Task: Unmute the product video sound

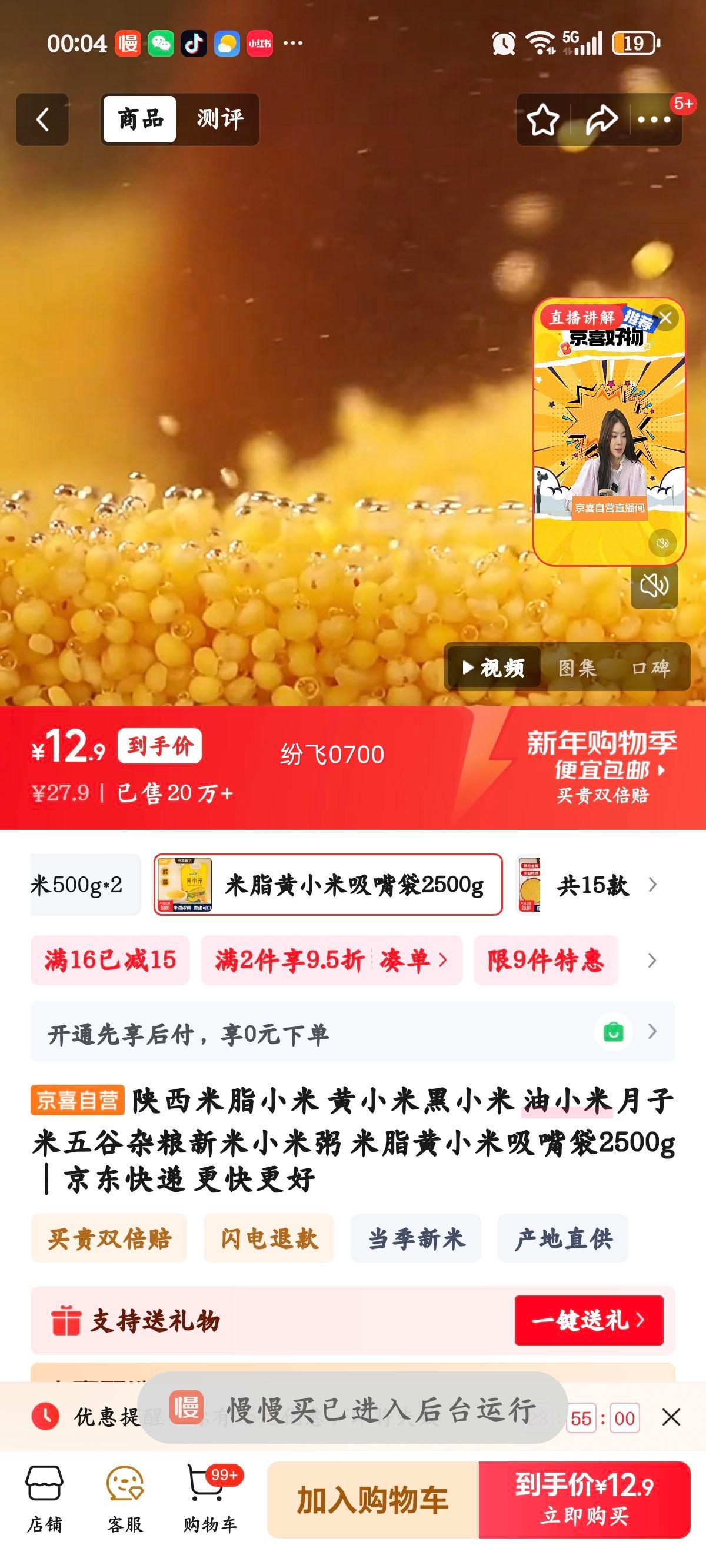Action: point(654,586)
